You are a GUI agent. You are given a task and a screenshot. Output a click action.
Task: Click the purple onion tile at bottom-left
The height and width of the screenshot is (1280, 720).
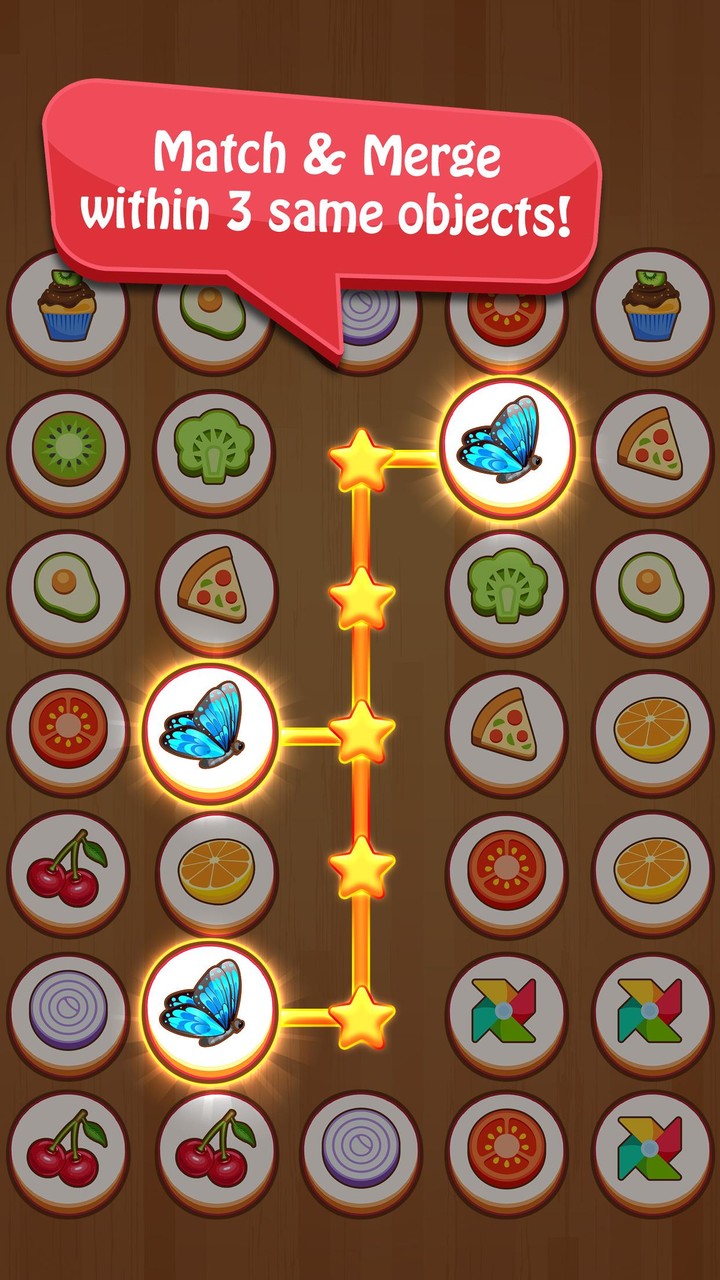point(65,1010)
